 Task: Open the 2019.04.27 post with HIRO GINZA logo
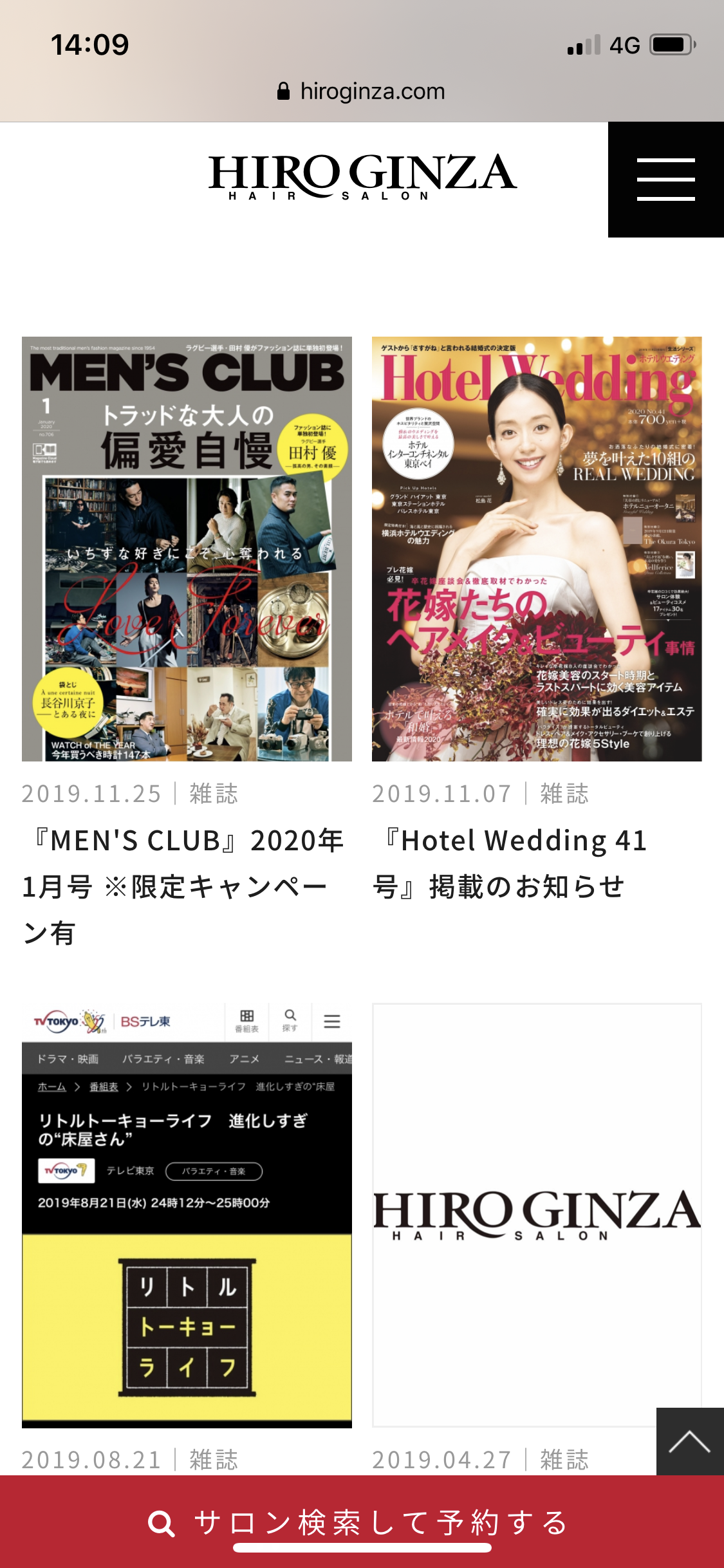click(537, 1215)
